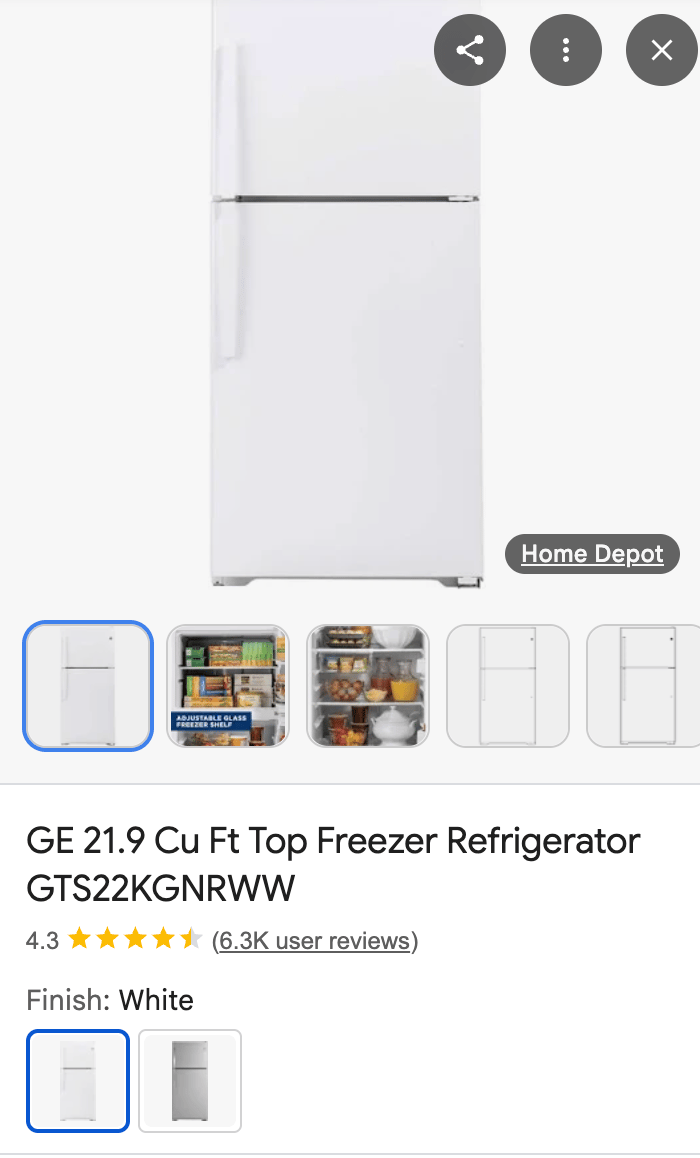This screenshot has height=1158, width=700.
Task: Open the fifth partially visible thumbnail
Action: 643,685
